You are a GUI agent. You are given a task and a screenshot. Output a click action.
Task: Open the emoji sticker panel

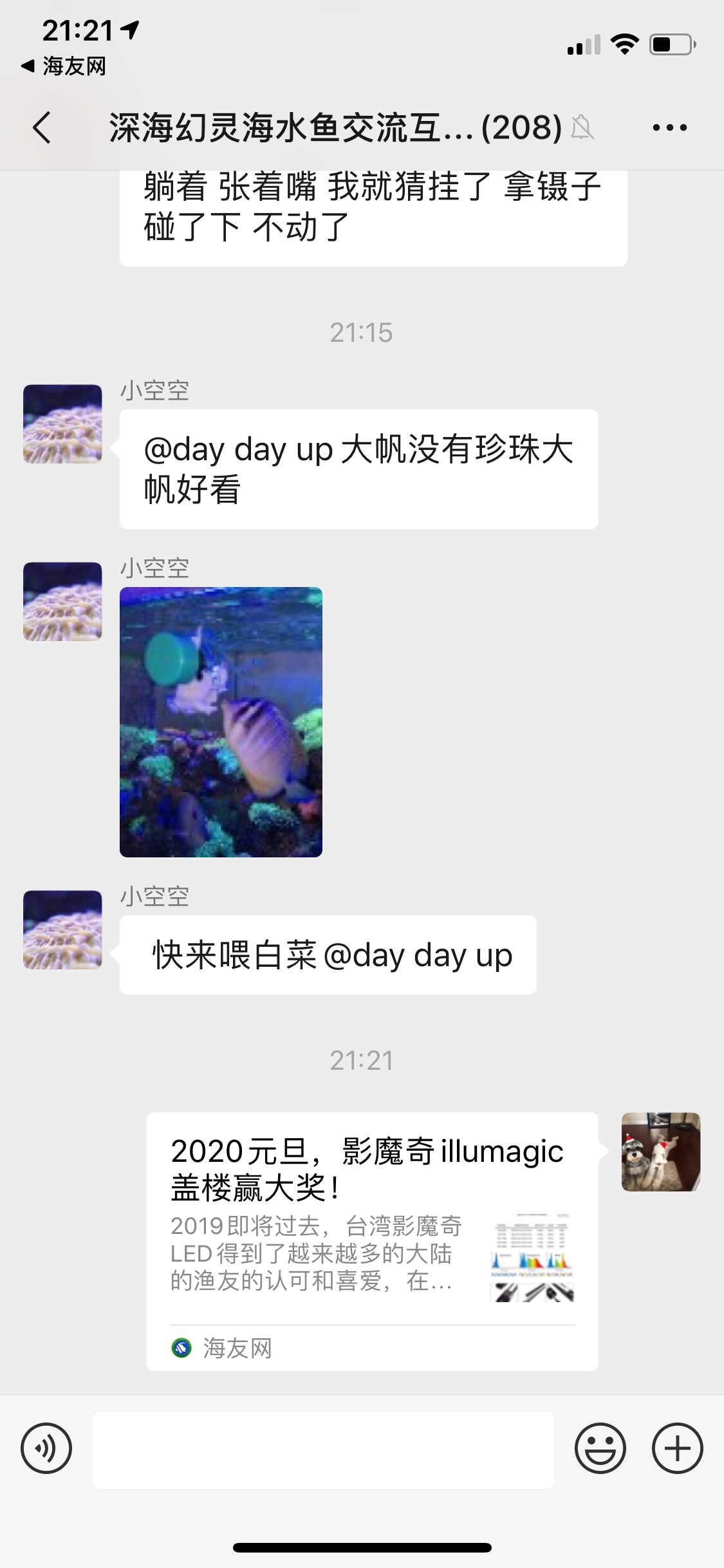(600, 1448)
